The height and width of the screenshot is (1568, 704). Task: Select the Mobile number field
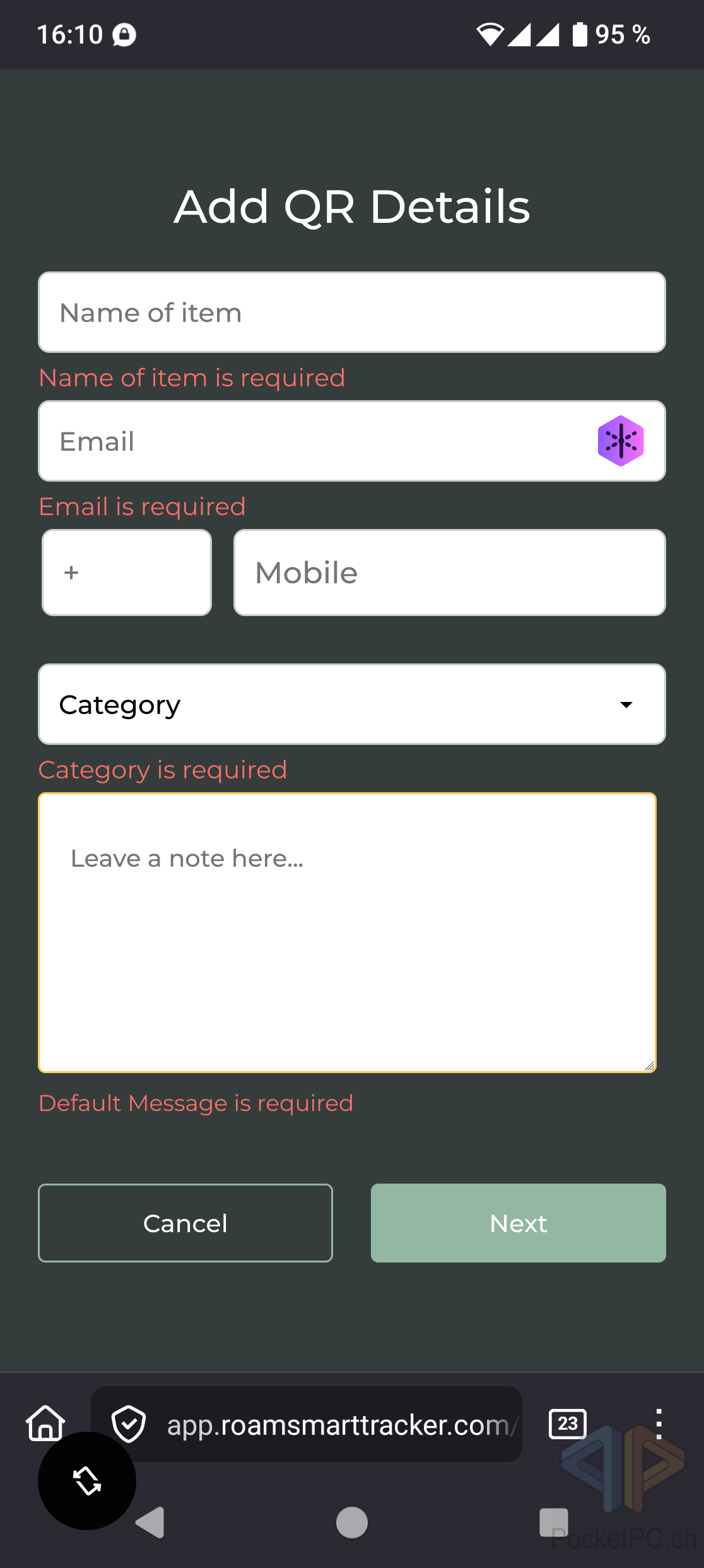pos(449,573)
